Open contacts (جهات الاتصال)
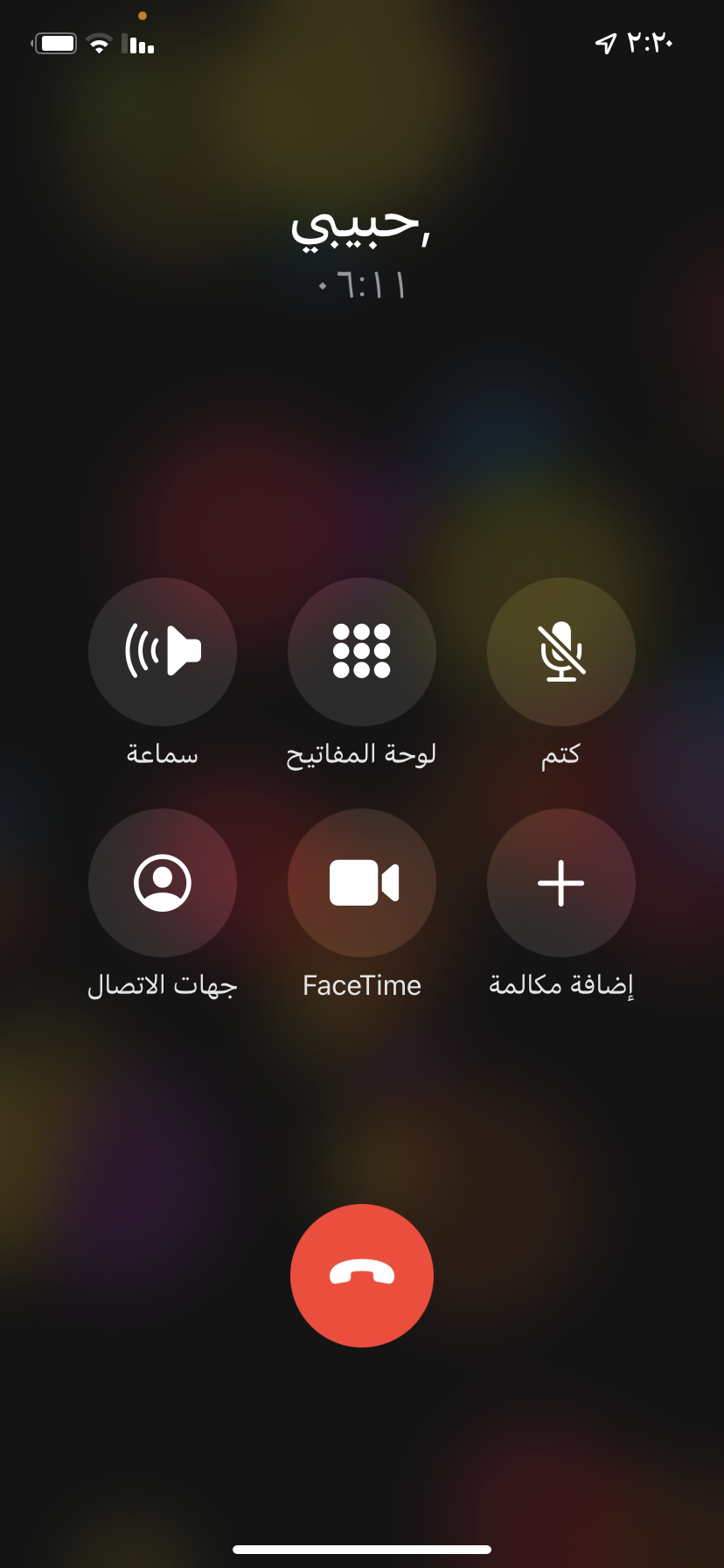 pyautogui.click(x=163, y=883)
